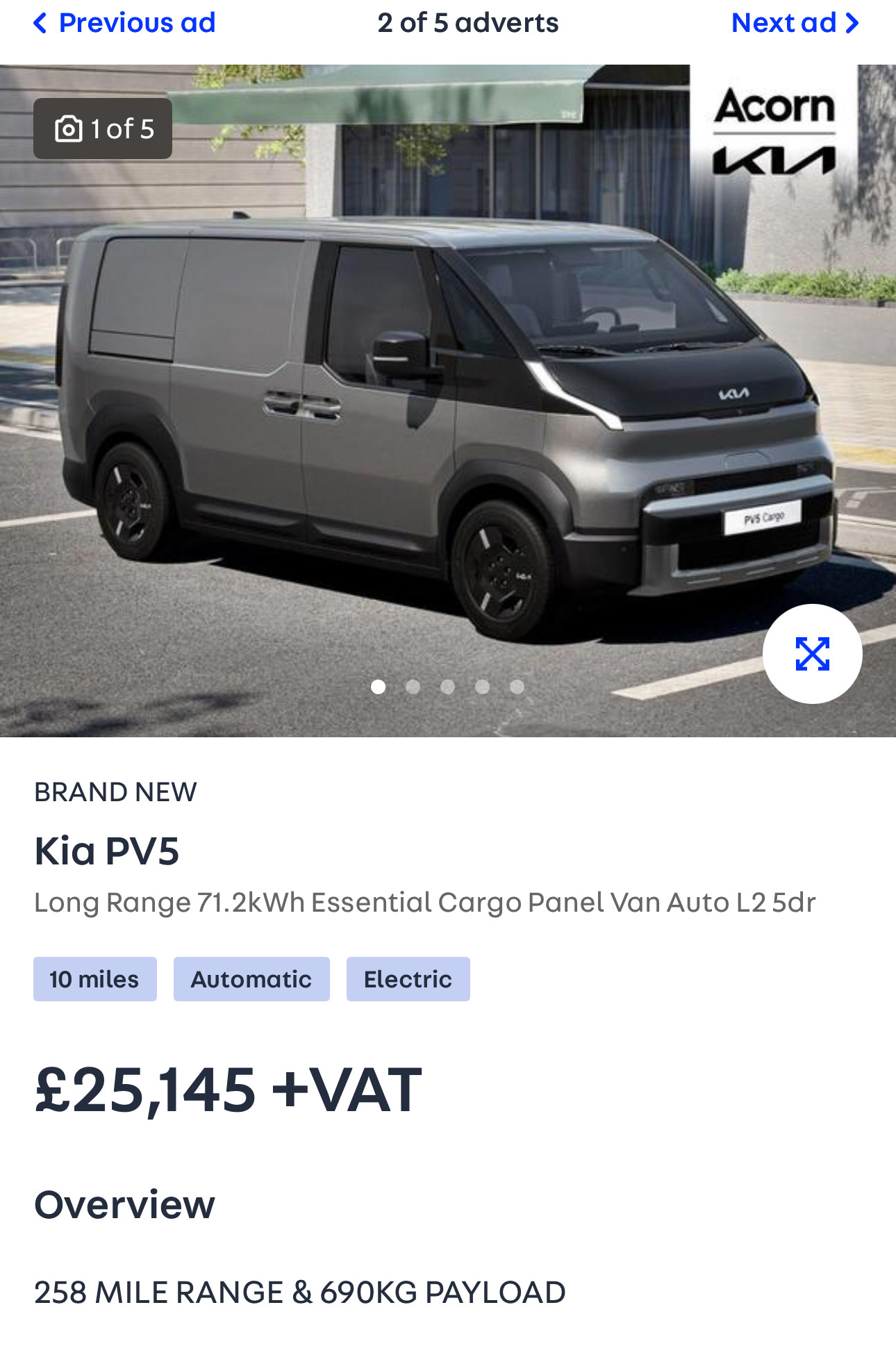Go to the previous ad
896x1346 pixels.
pyautogui.click(x=125, y=24)
